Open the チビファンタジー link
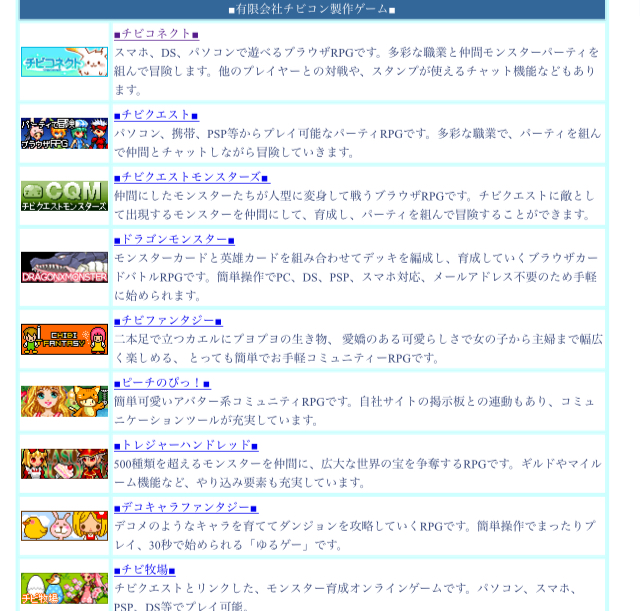 pos(168,320)
